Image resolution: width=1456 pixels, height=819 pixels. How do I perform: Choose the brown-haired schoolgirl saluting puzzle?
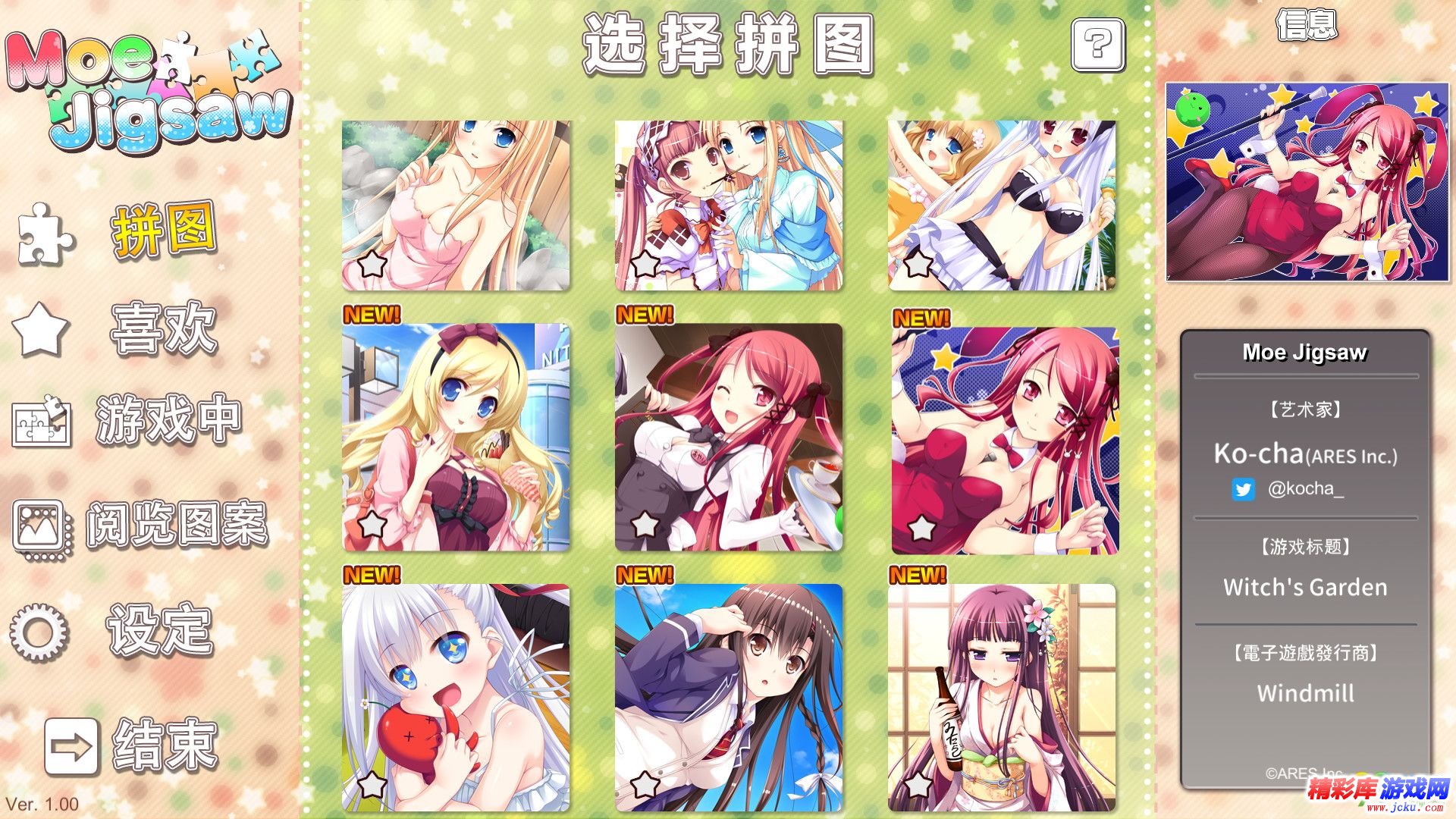[x=728, y=698]
